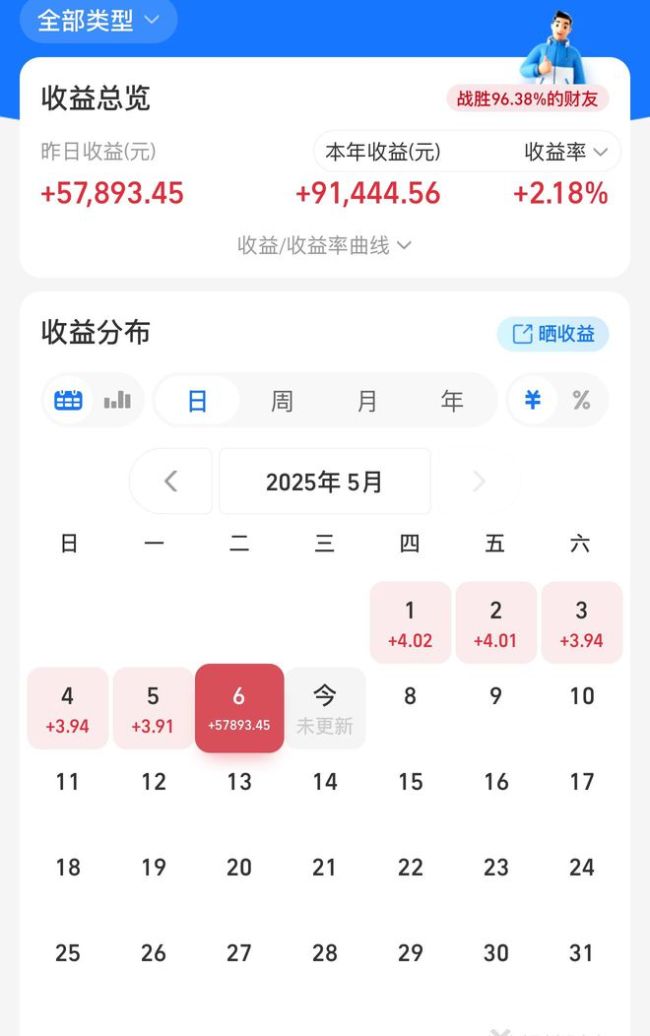
Task: Switch to the 周 period tab
Action: 282,401
